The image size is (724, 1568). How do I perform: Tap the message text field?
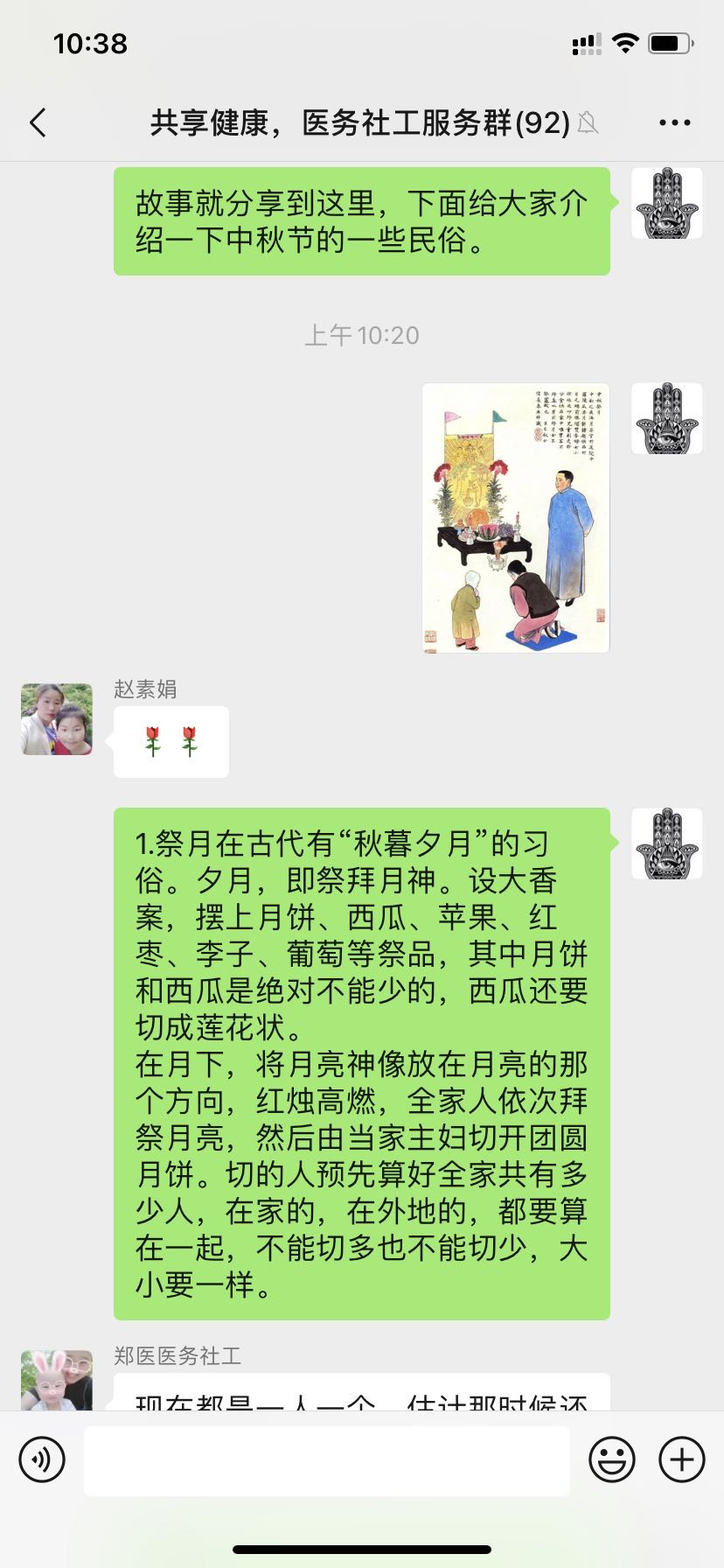point(327,1459)
